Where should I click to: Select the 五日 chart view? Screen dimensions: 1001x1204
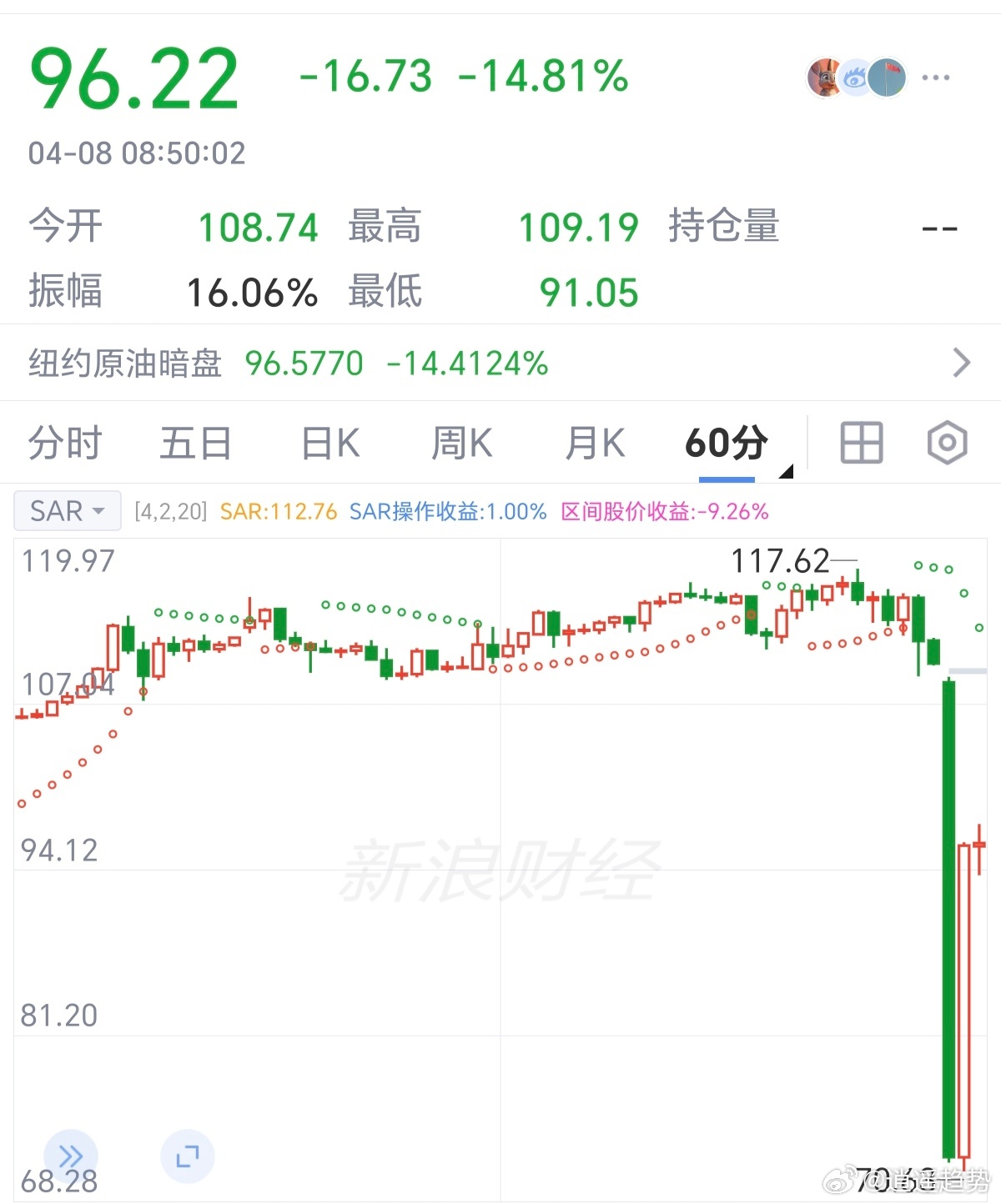(195, 443)
